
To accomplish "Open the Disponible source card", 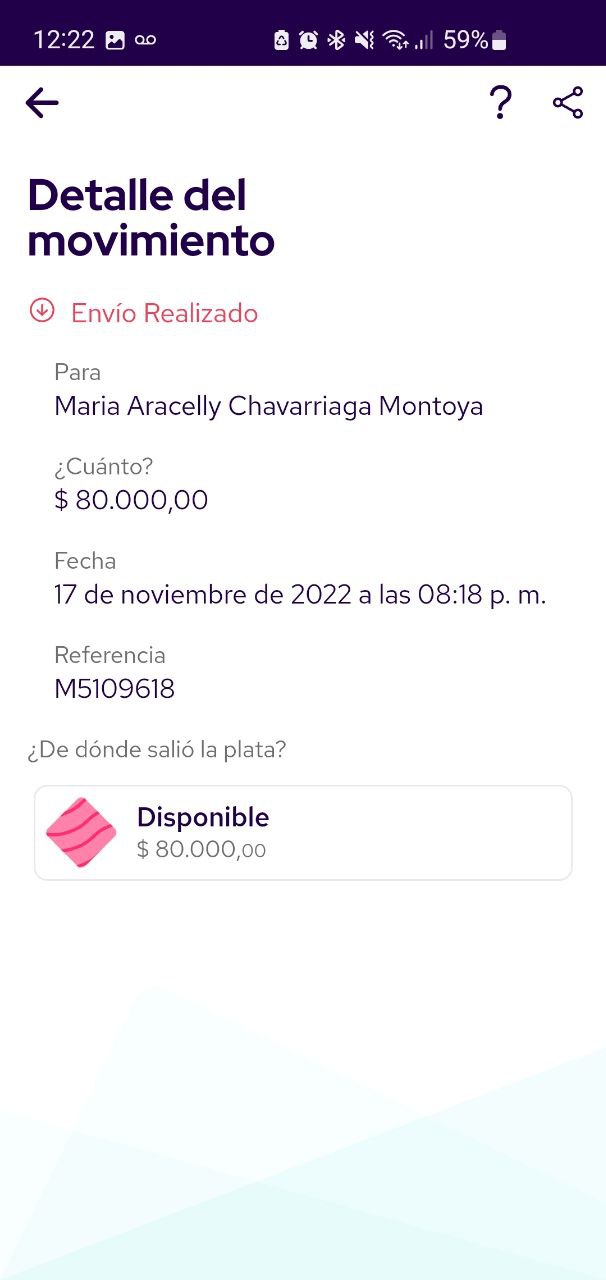I will (303, 833).
